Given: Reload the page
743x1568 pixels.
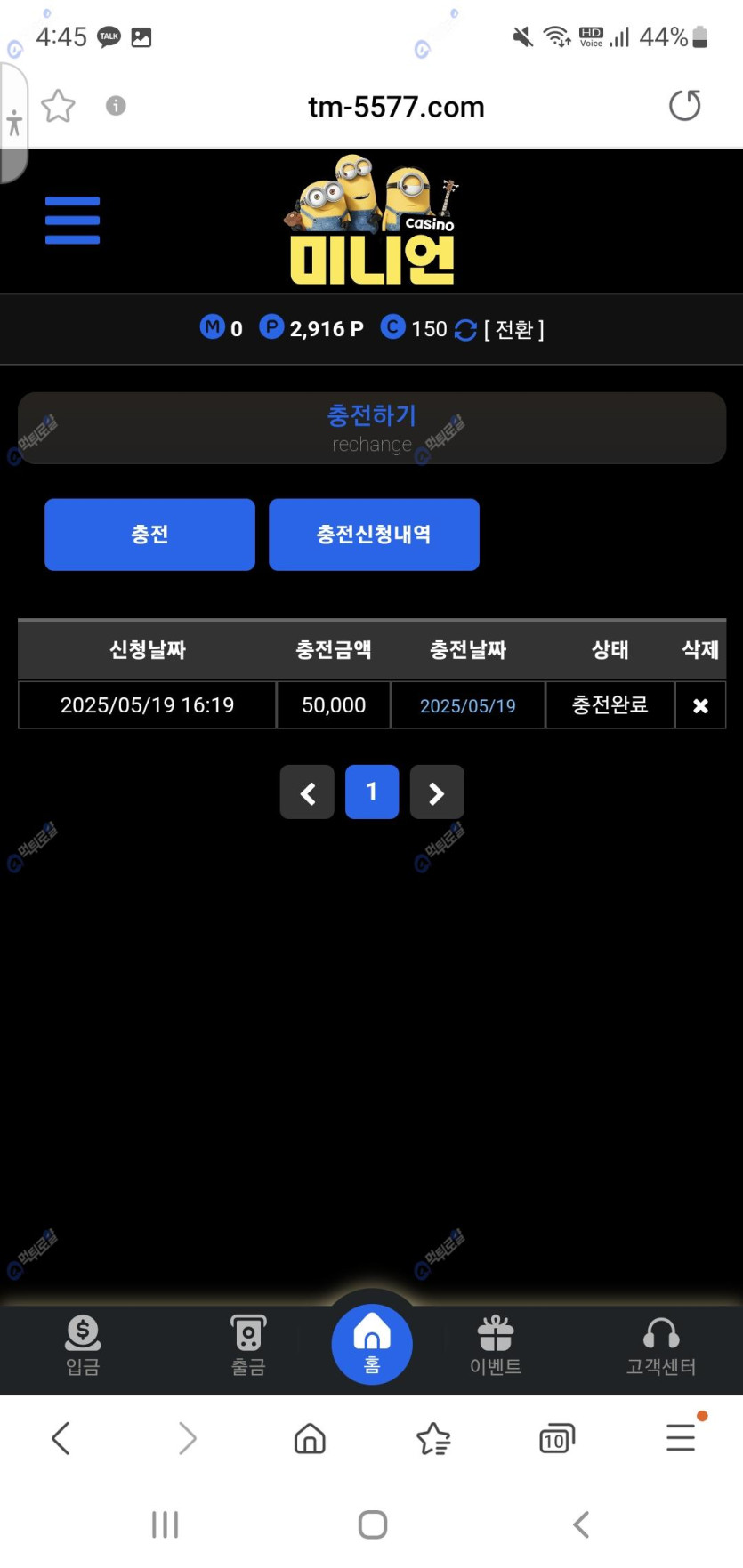Looking at the screenshot, I should click(x=684, y=106).
